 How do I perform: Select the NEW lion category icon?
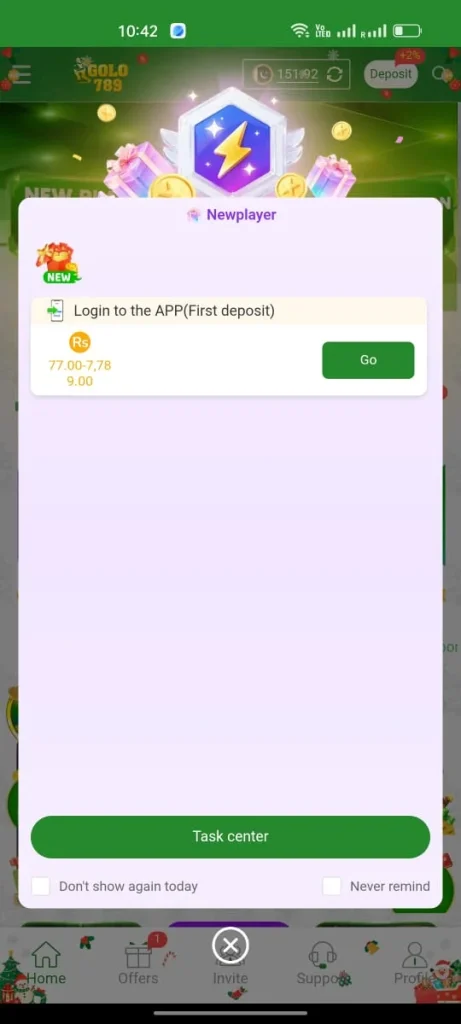coord(57,263)
